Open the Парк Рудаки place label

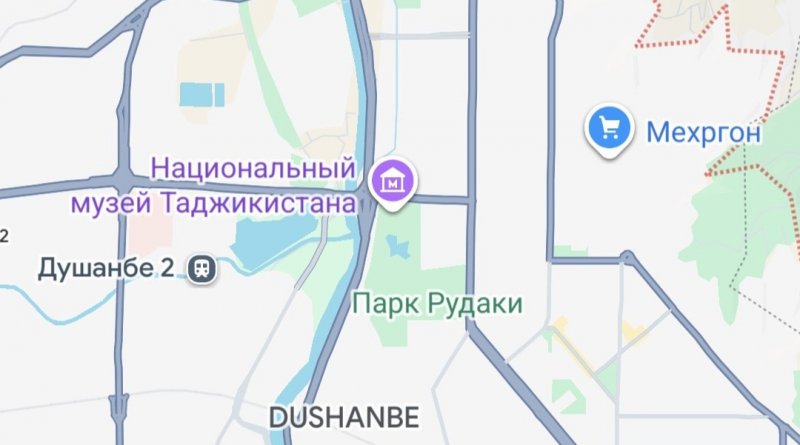[x=439, y=302]
